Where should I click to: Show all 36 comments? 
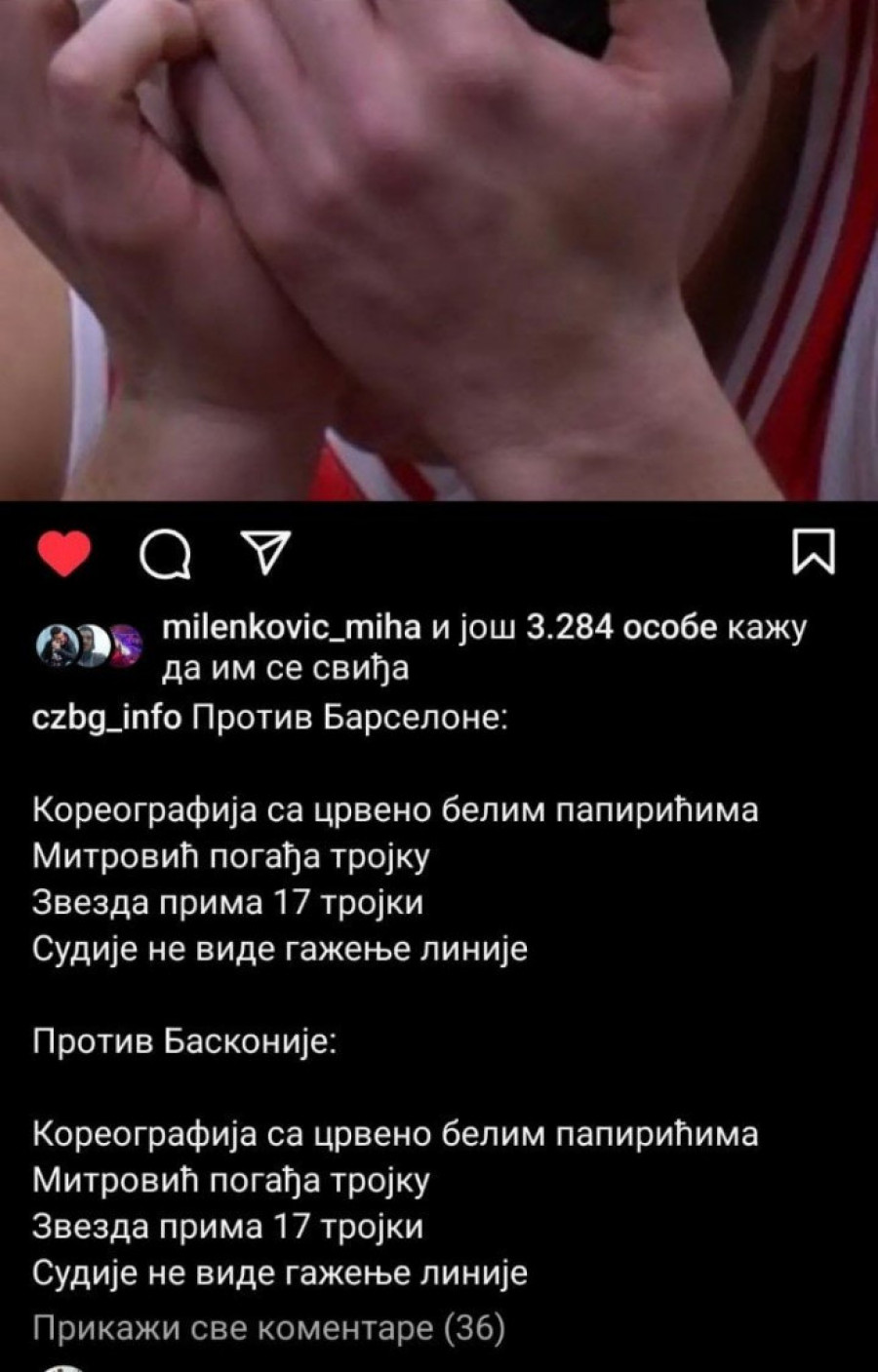point(268,1327)
